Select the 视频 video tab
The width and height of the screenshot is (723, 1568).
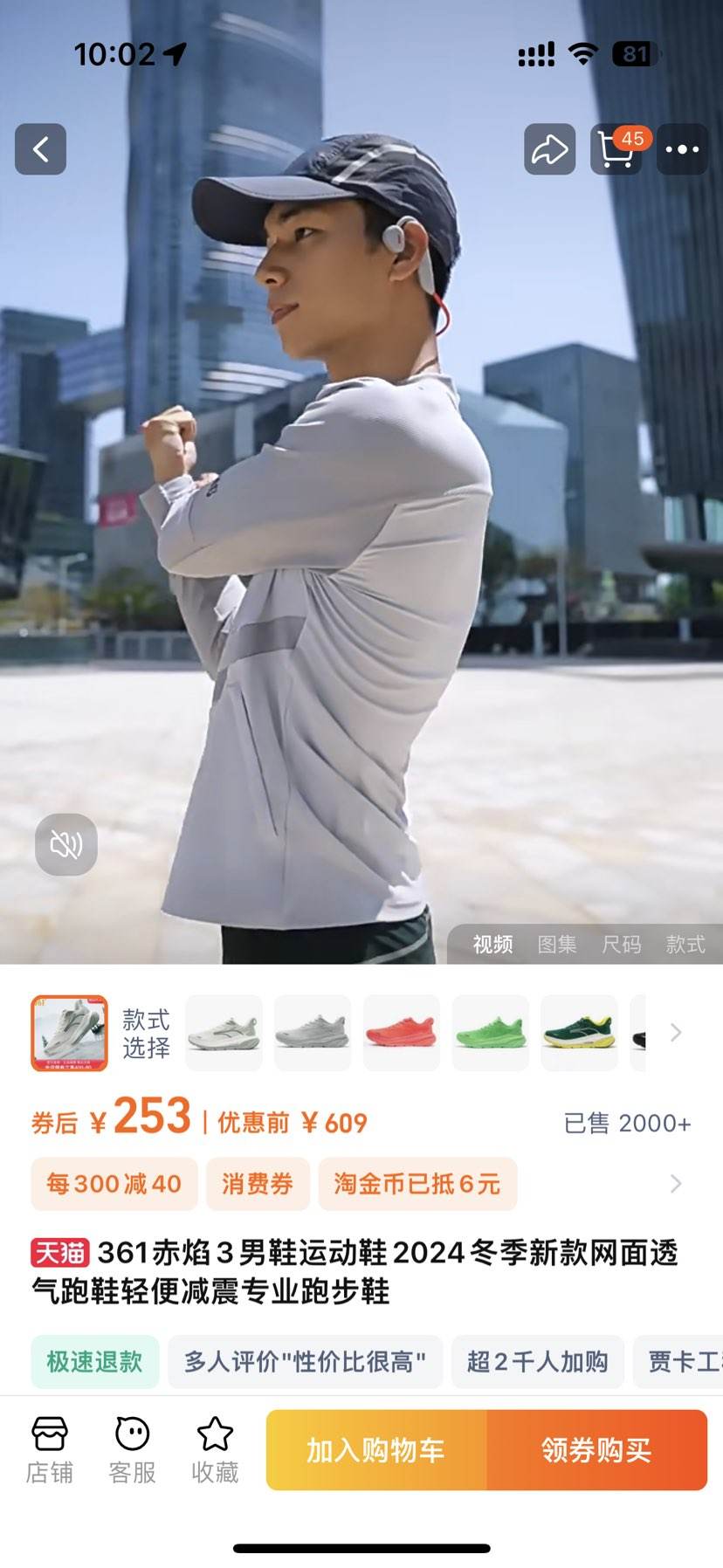(491, 945)
